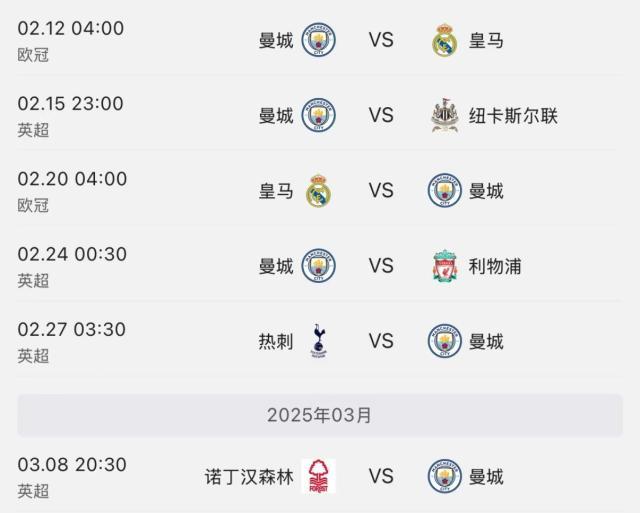
Task: Select the 02.27 Tottenham vs Man City match
Action: [380, 341]
